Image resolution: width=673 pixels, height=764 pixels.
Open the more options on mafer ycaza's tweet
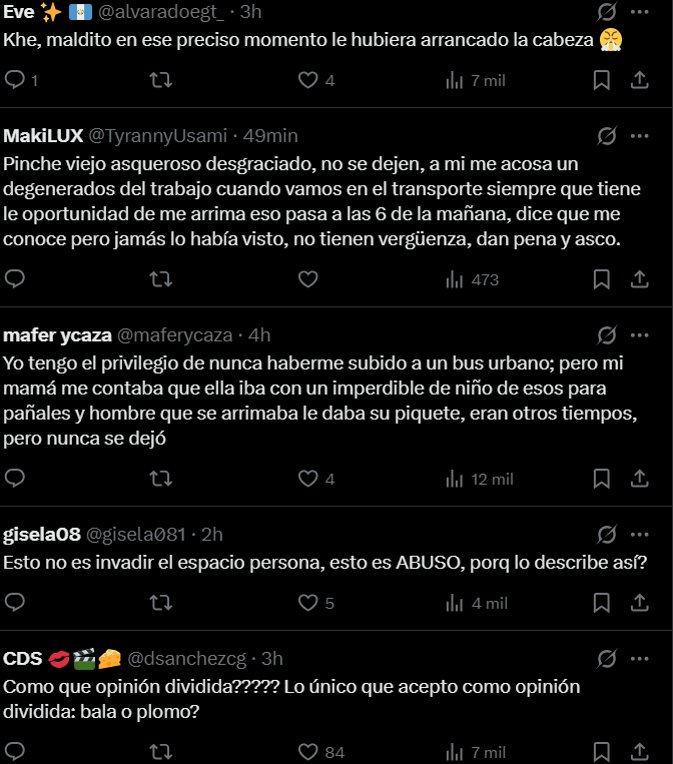point(639,335)
